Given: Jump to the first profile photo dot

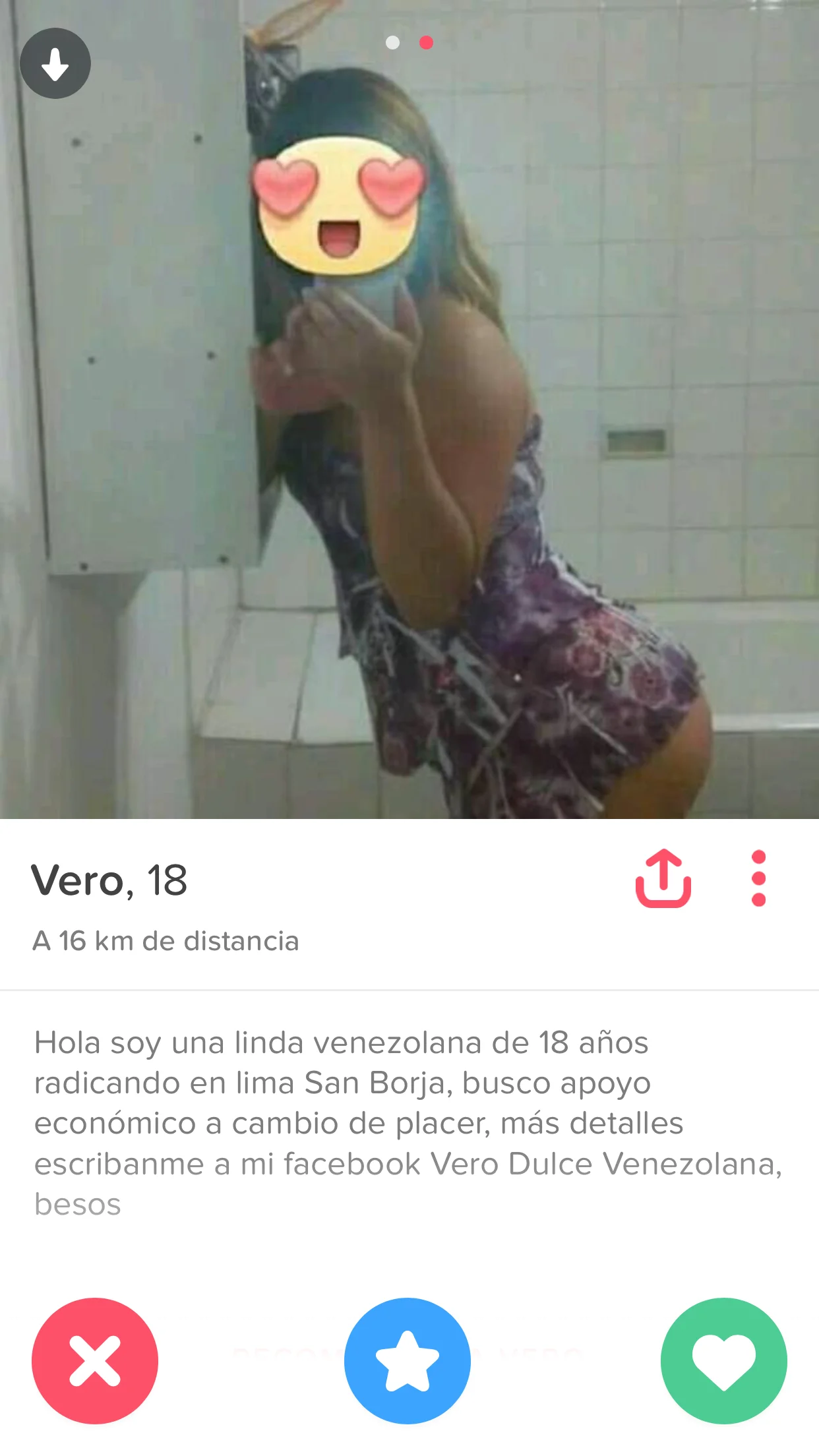Looking at the screenshot, I should click(392, 43).
